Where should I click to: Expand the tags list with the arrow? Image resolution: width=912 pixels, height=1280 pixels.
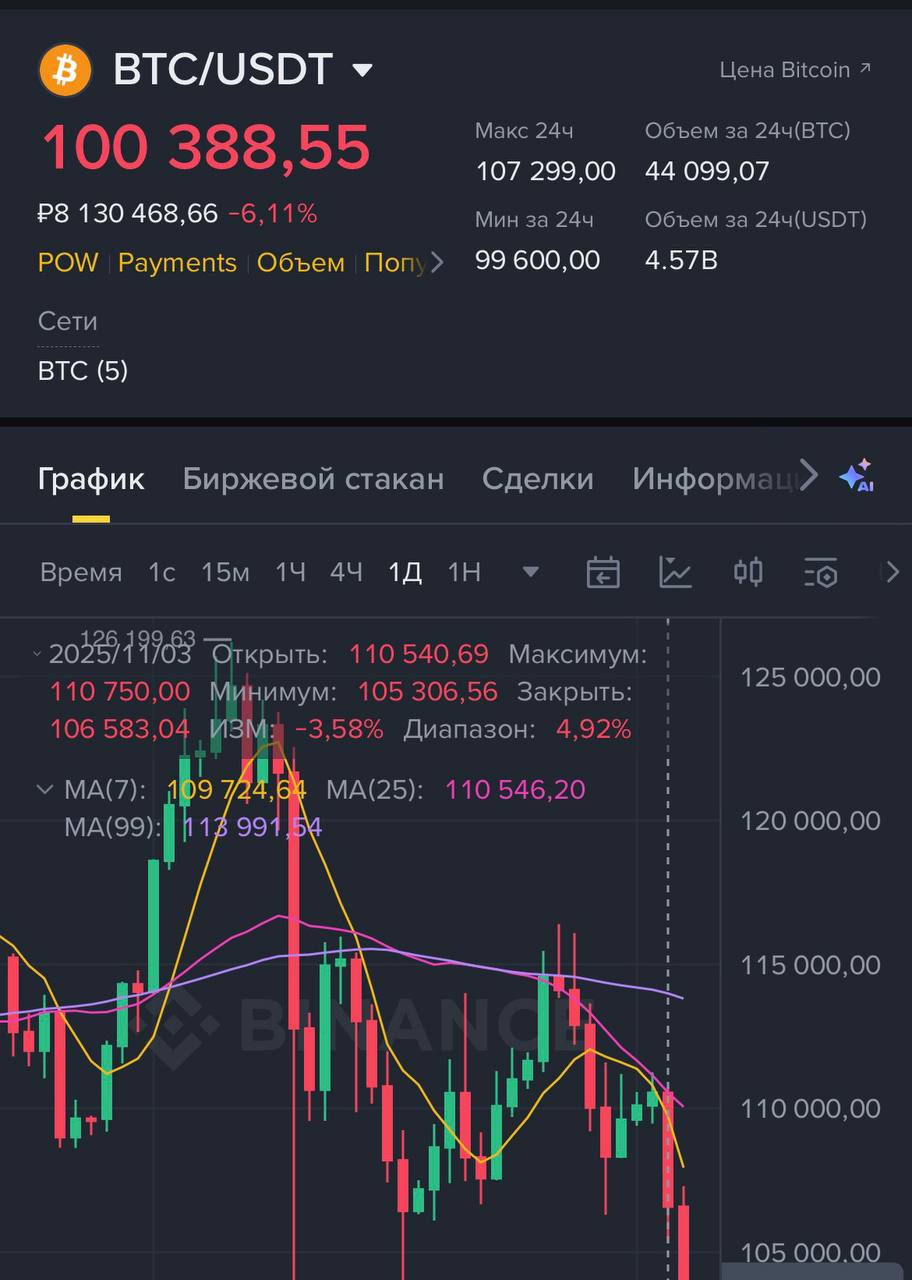point(436,263)
